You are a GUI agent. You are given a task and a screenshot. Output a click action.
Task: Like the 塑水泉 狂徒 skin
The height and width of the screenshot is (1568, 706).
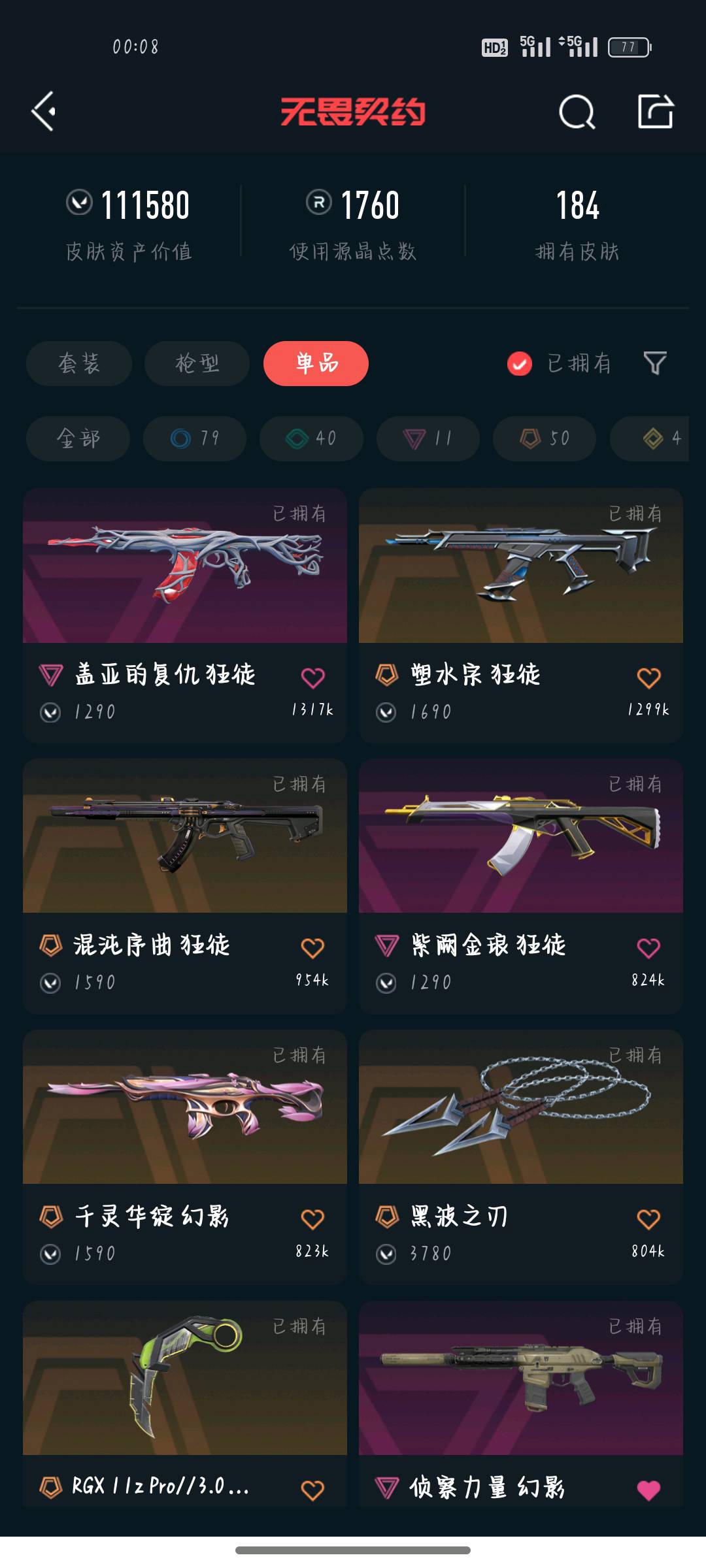pos(648,678)
